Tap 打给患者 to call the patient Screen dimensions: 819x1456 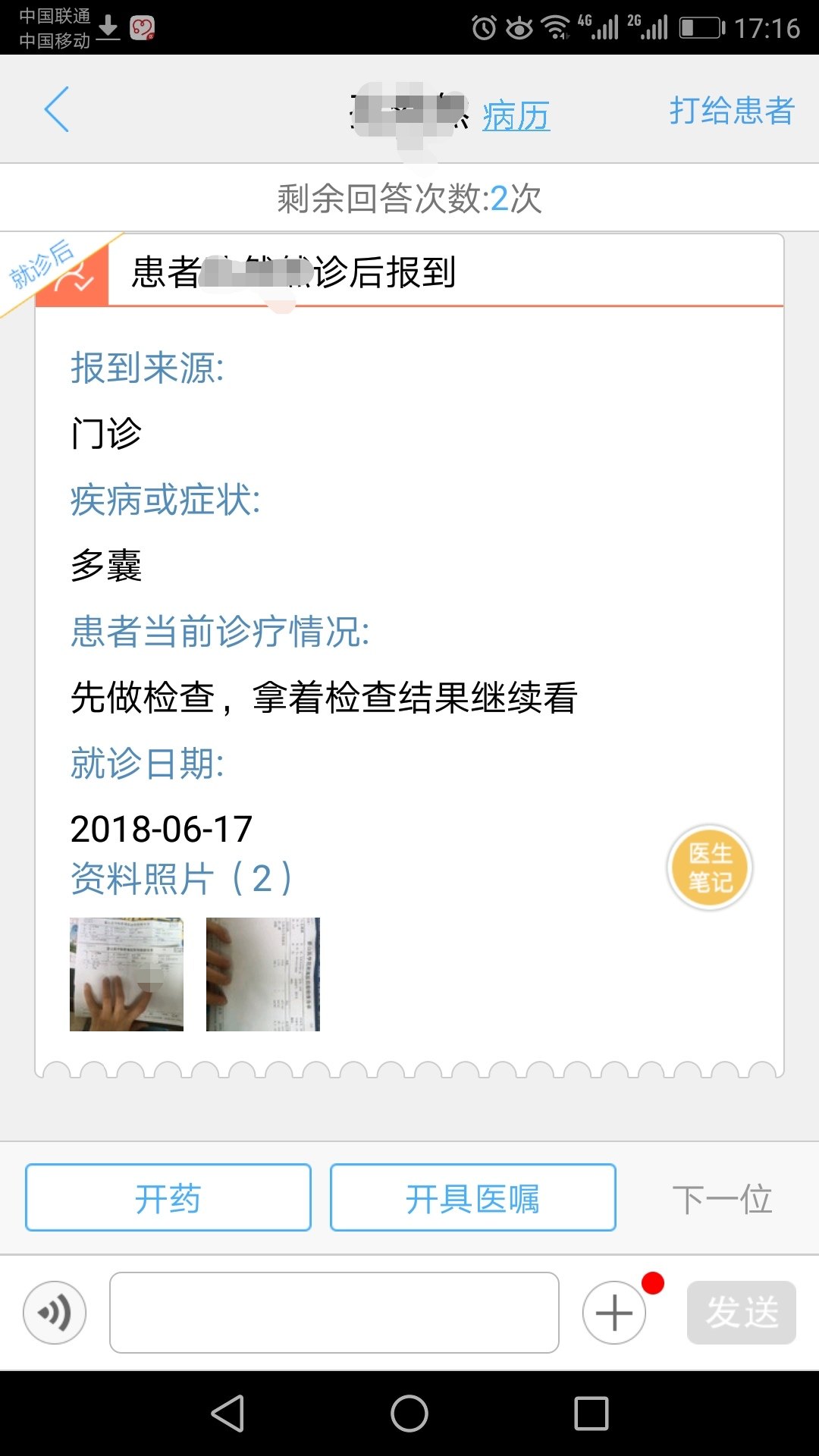click(x=731, y=111)
